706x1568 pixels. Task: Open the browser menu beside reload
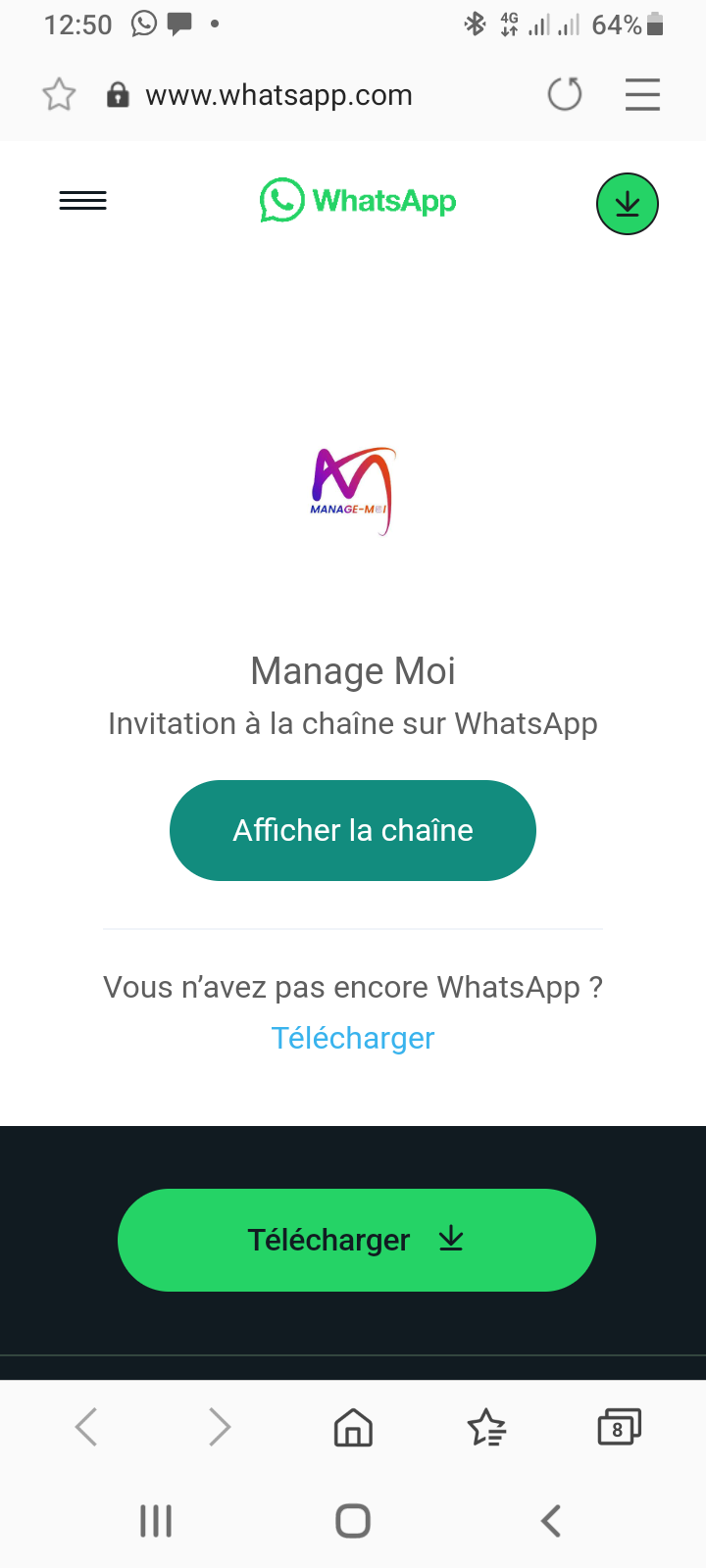(642, 95)
